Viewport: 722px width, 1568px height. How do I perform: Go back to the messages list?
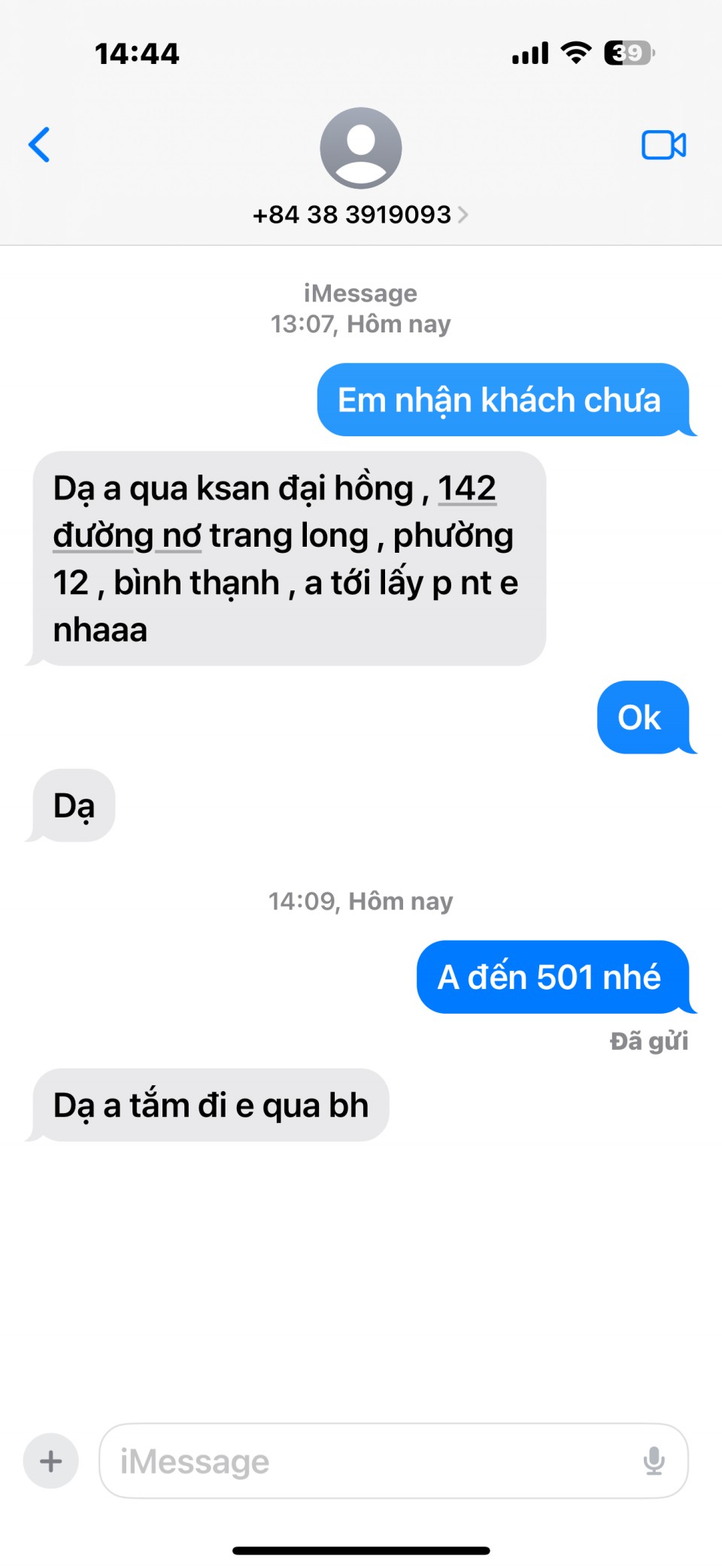40,144
